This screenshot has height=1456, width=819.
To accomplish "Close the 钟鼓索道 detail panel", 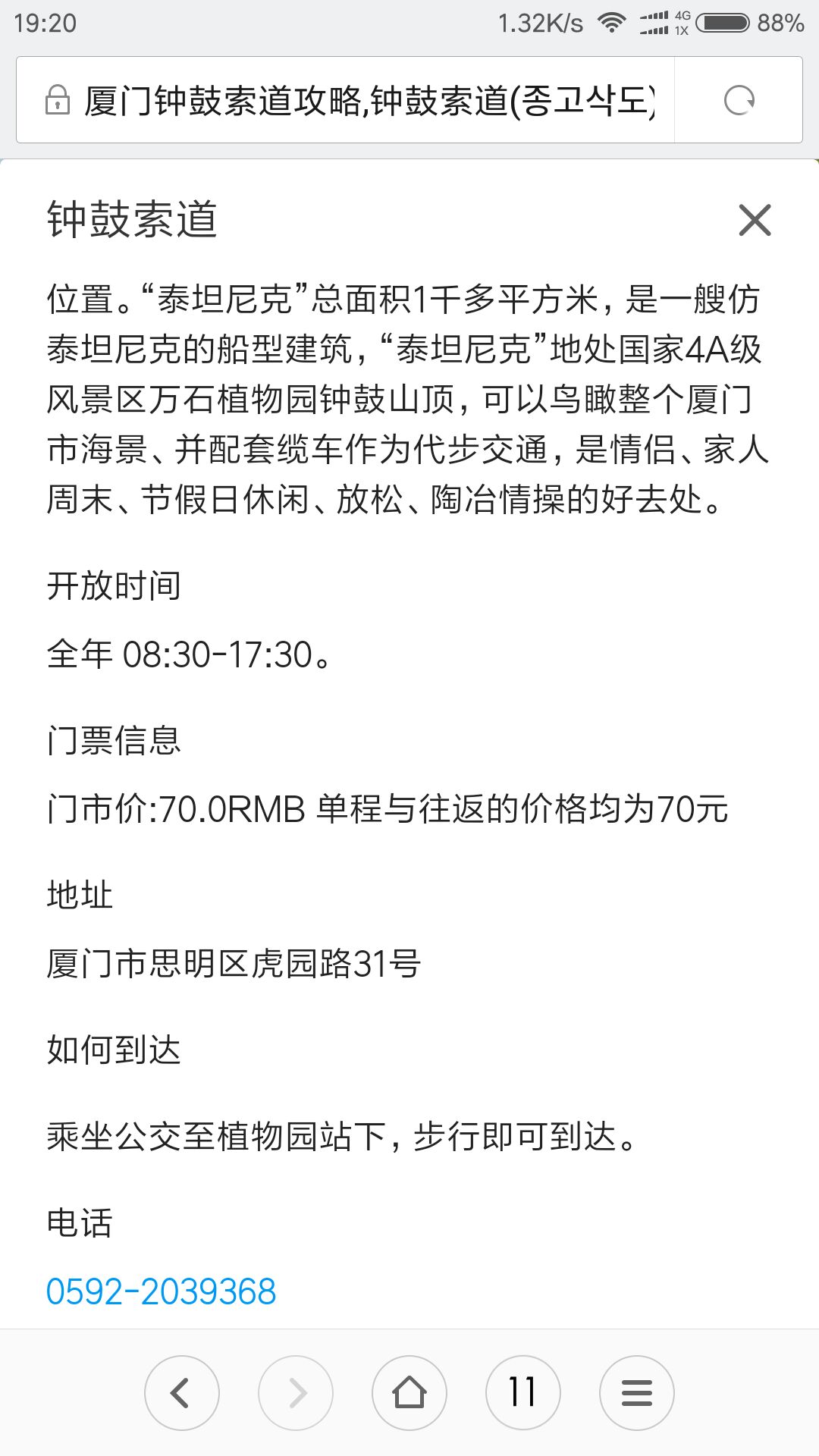I will 755,220.
